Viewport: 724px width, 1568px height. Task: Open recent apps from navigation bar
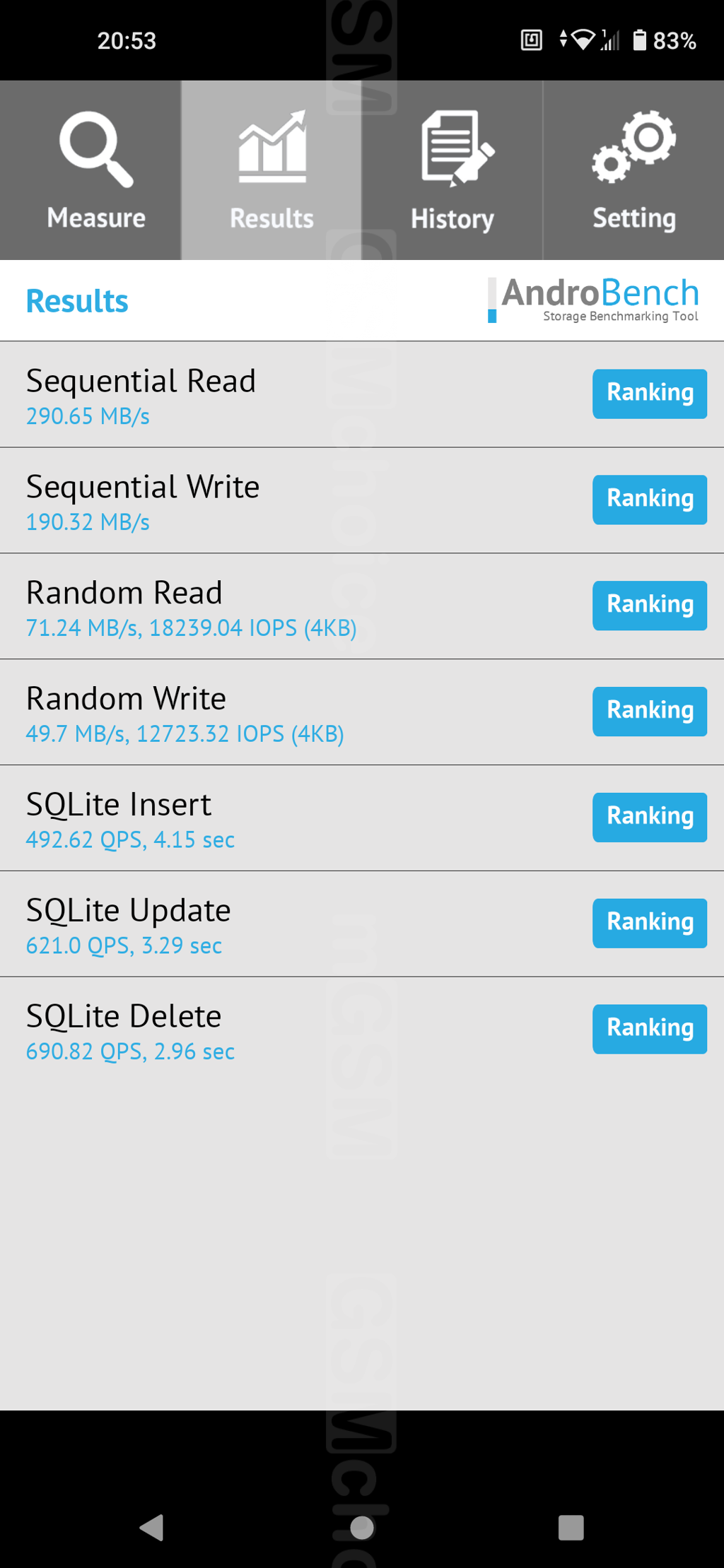pos(571,1528)
